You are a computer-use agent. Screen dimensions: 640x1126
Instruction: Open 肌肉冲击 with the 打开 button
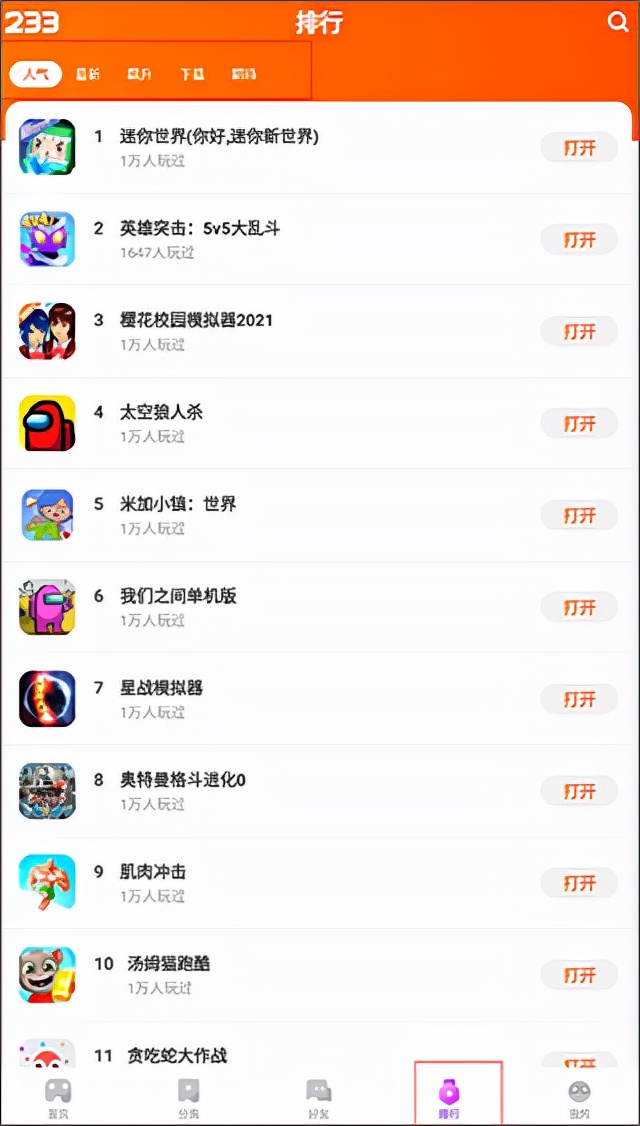pos(579,884)
